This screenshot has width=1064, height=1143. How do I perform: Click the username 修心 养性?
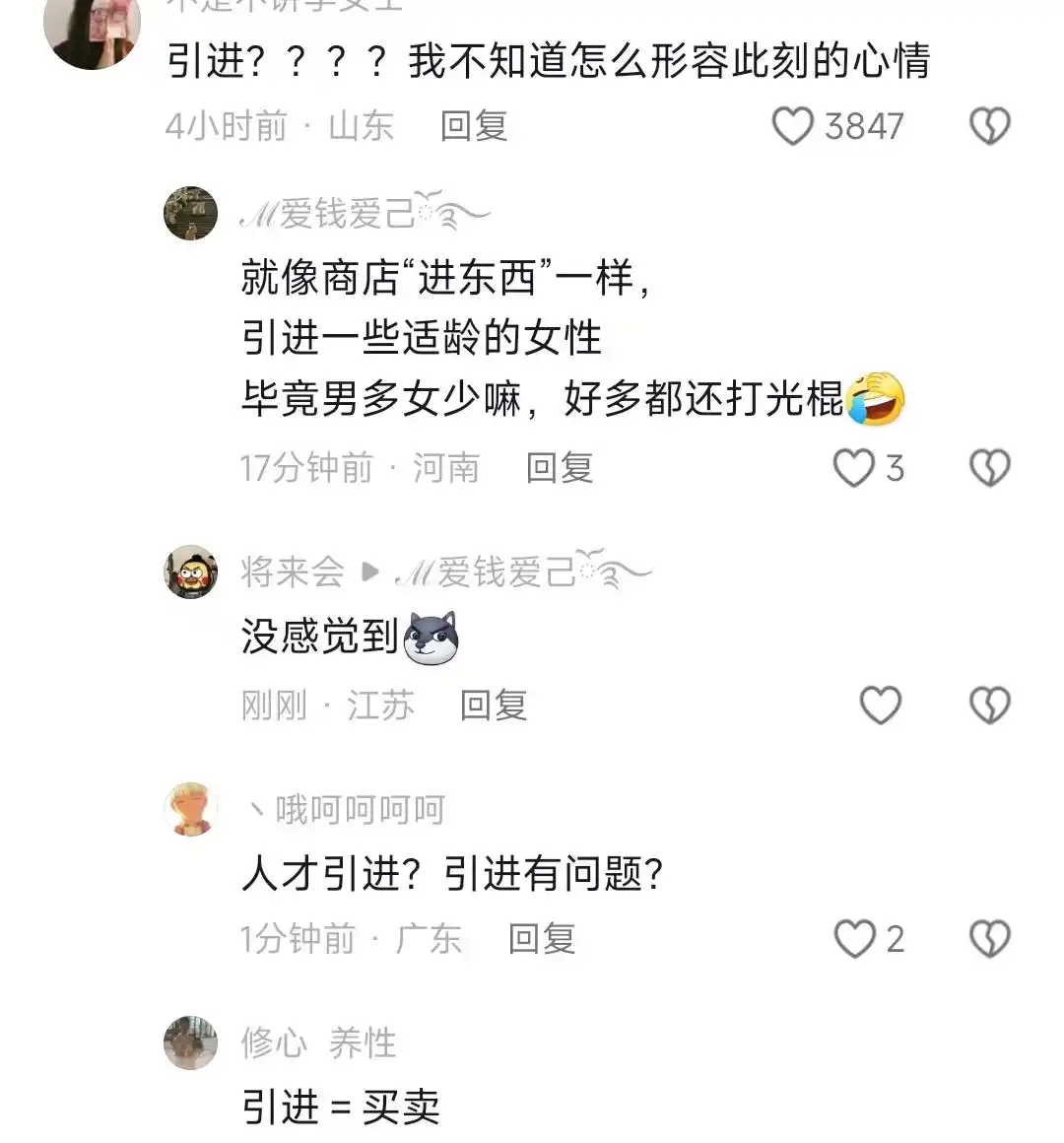click(317, 1044)
